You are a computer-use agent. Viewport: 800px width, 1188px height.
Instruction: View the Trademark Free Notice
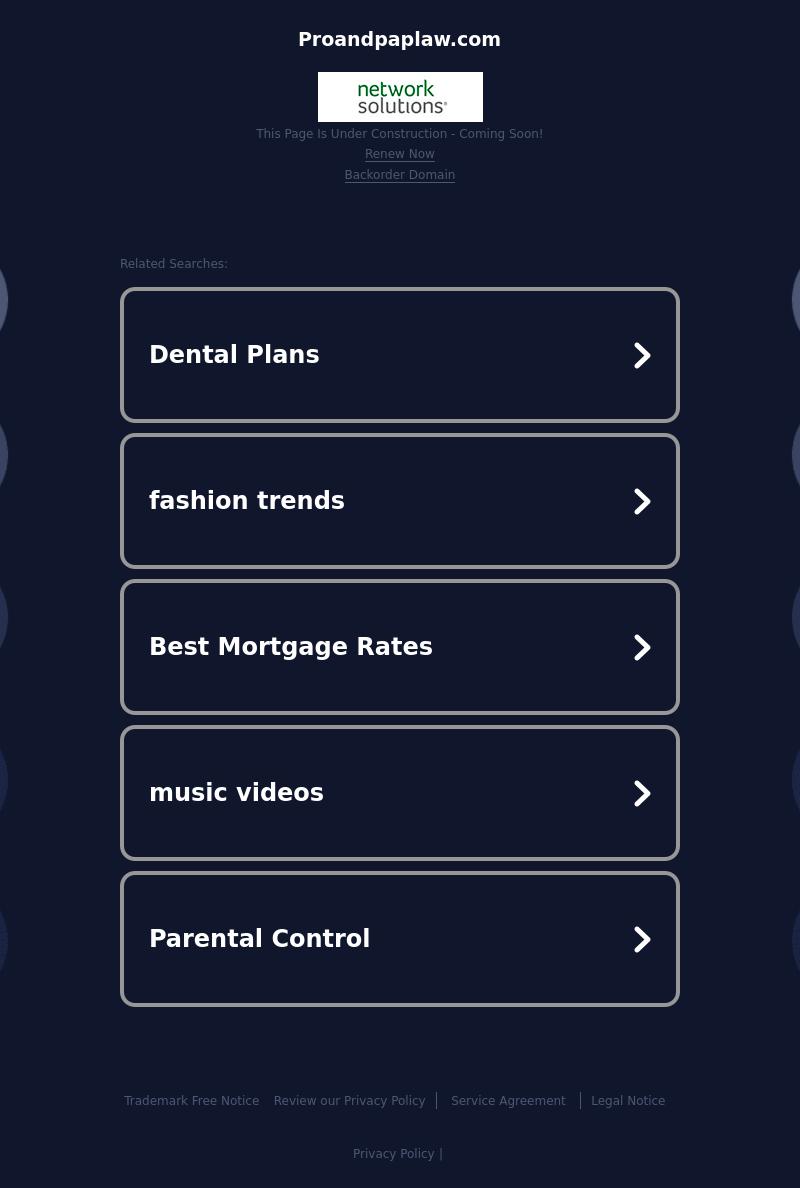point(191,1101)
